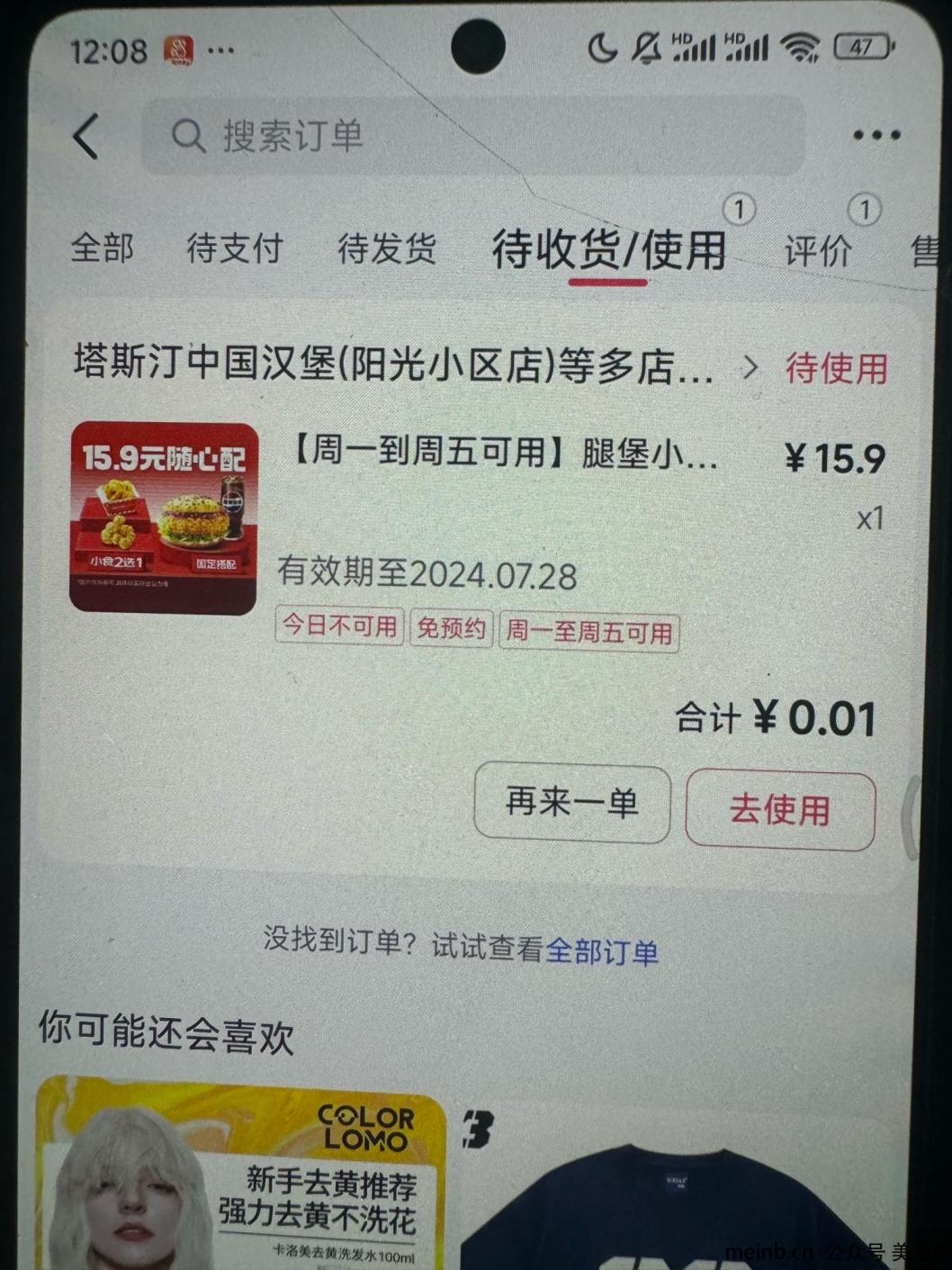This screenshot has width=952, height=1270.
Task: Go back using the back arrow
Action: 86,137
